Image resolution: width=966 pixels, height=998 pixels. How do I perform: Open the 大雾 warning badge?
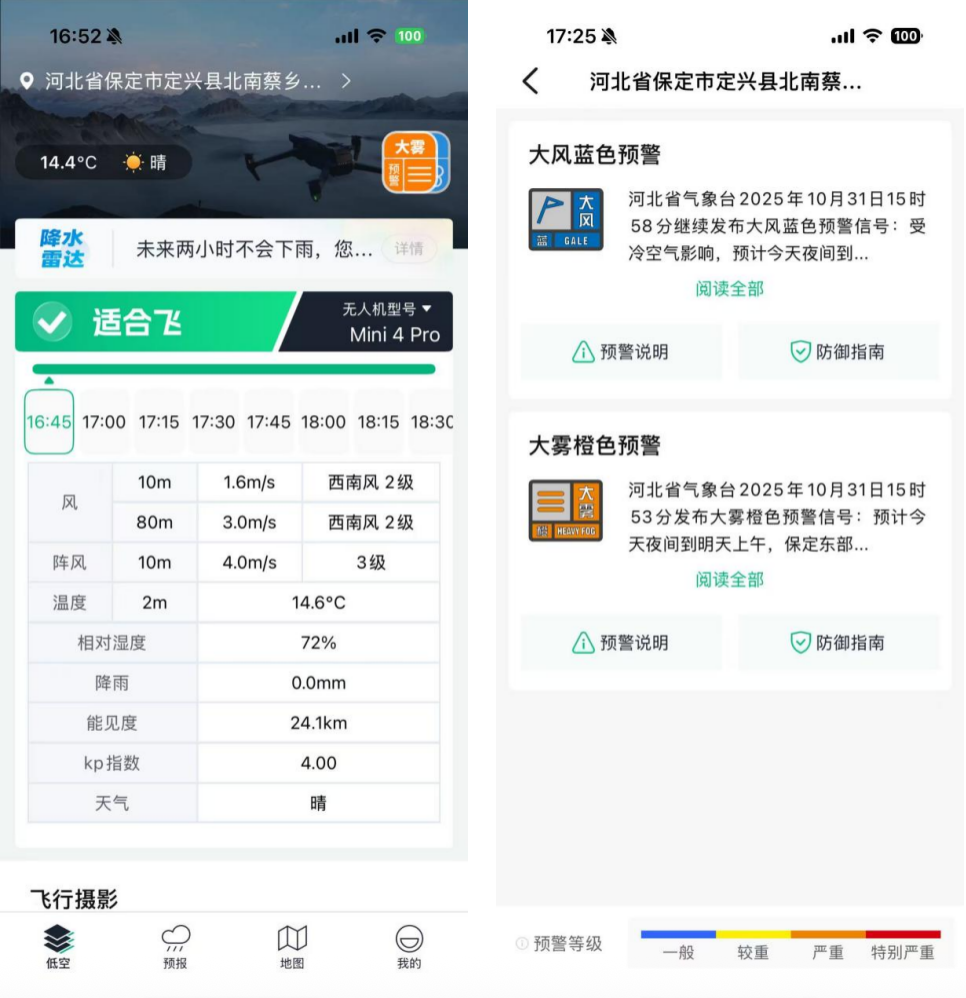[415, 163]
